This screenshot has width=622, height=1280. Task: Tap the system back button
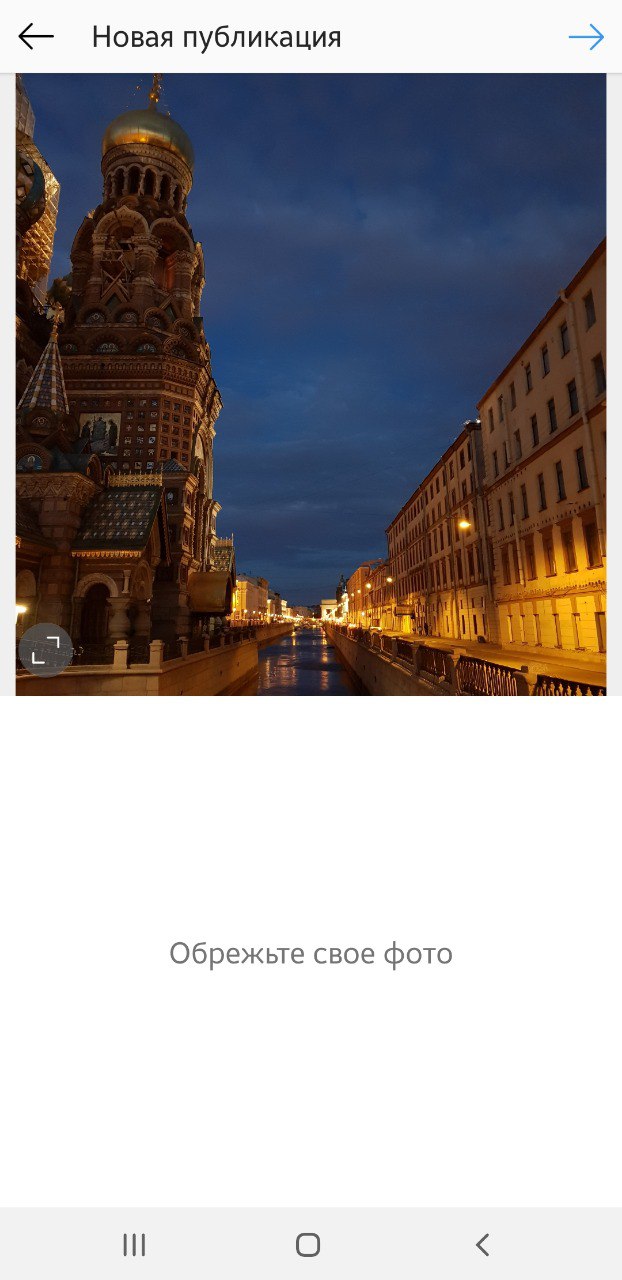click(x=482, y=1245)
